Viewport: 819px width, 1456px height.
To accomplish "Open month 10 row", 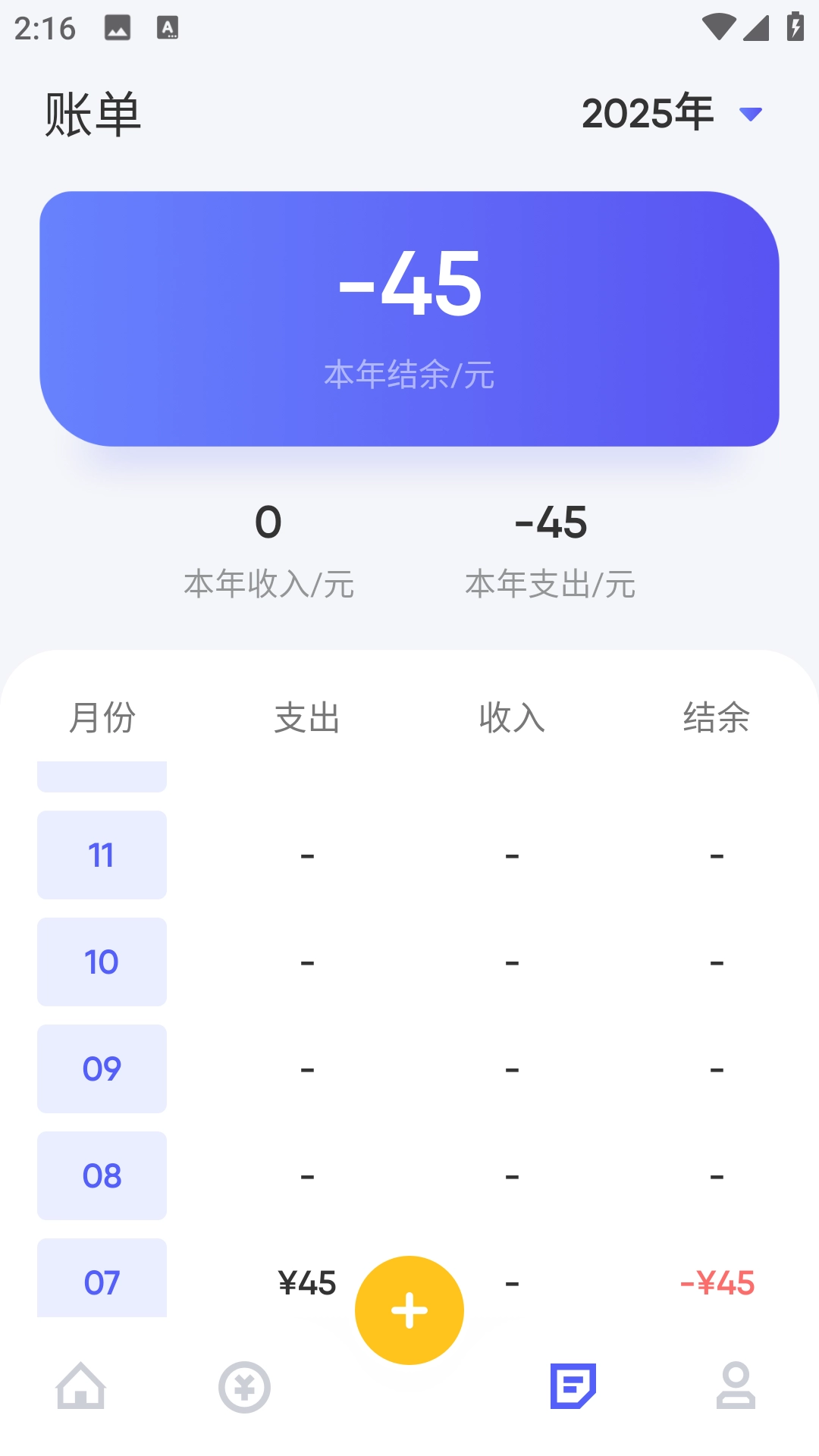I will pyautogui.click(x=101, y=962).
